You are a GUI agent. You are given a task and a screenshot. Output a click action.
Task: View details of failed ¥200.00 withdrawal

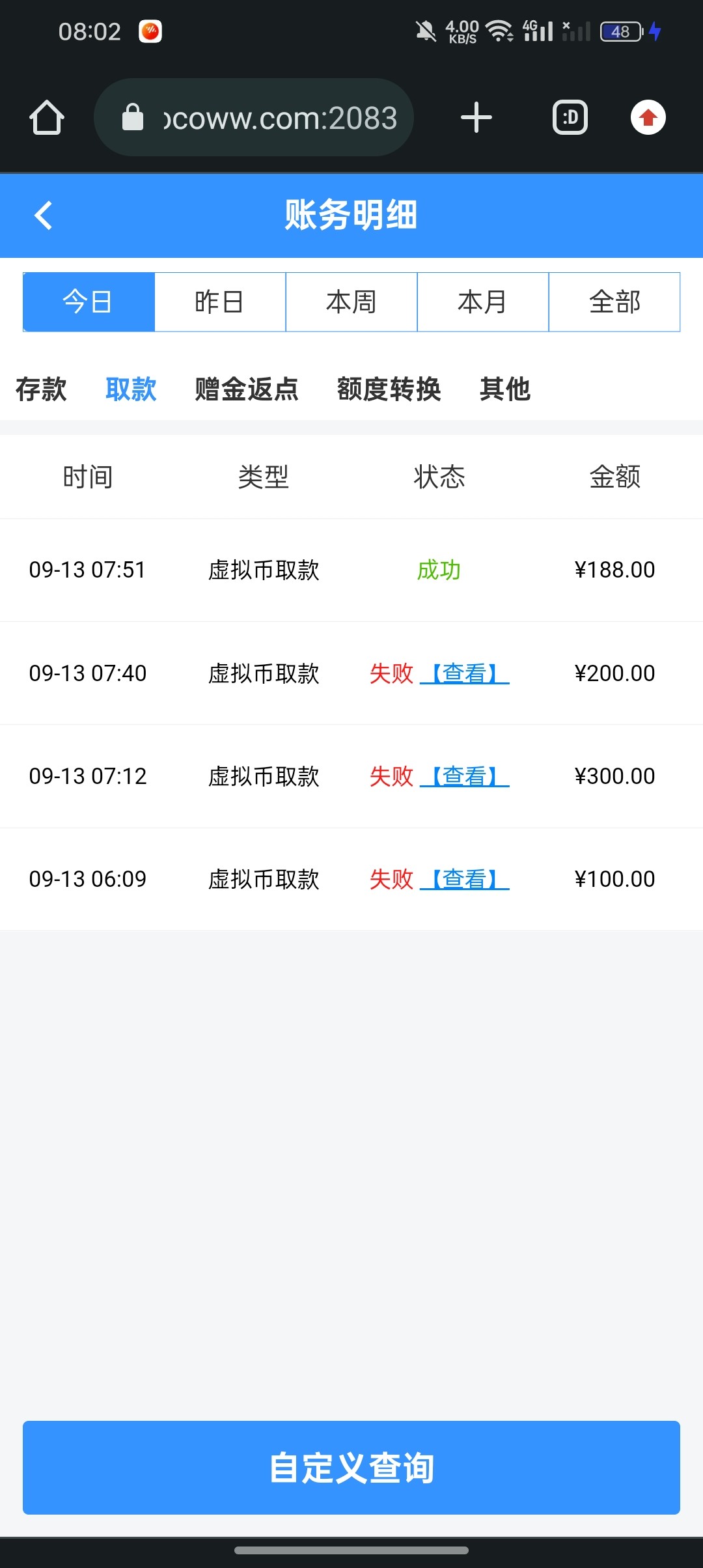click(x=465, y=673)
